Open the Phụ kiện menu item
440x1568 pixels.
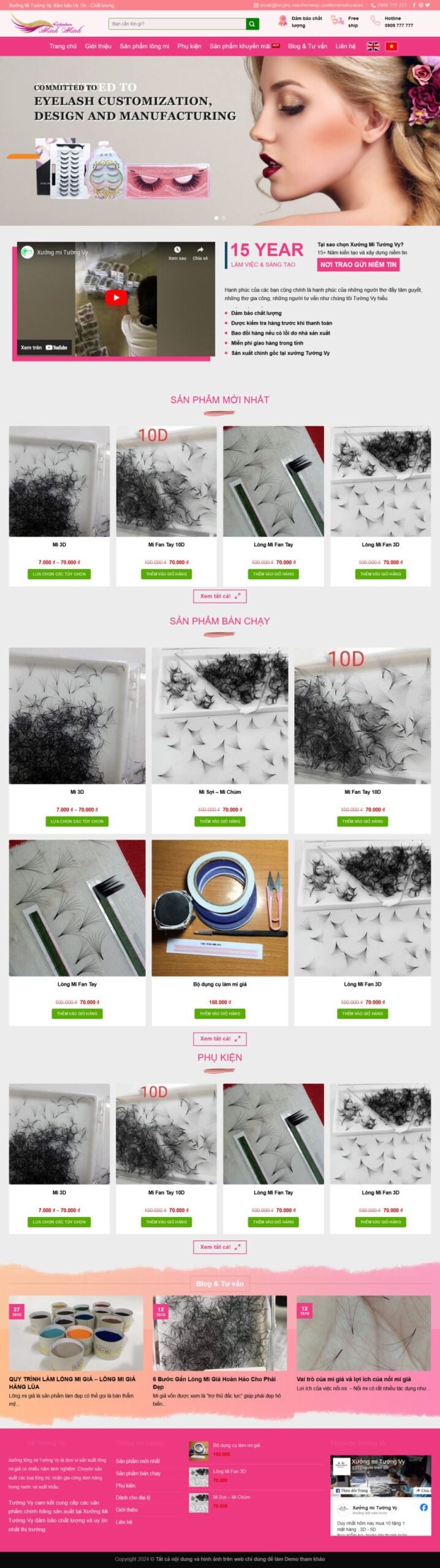(x=189, y=46)
